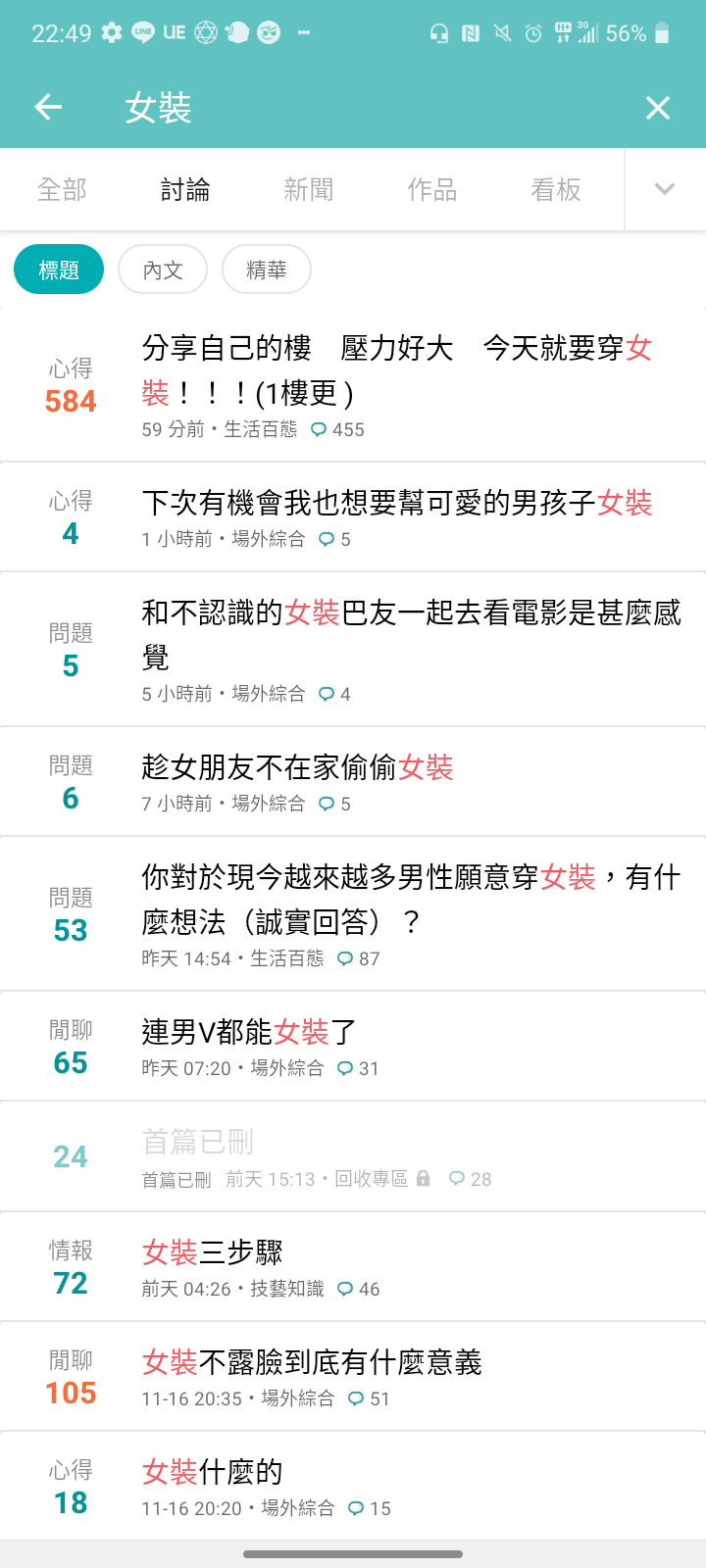Open post 女裝什麼的
Viewport: 706px width, 1568px height.
tap(353, 1487)
